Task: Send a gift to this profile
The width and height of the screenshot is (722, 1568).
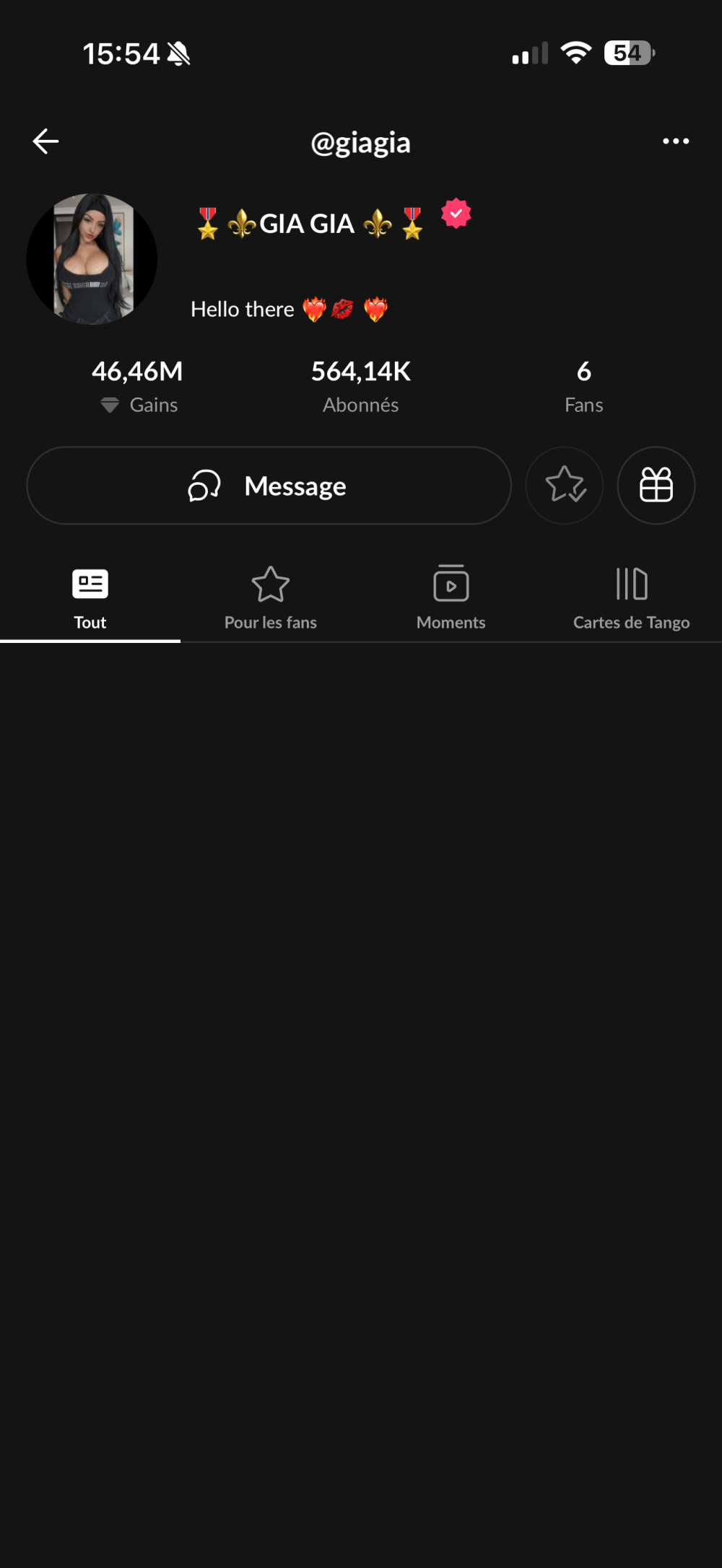Action: 656,486
